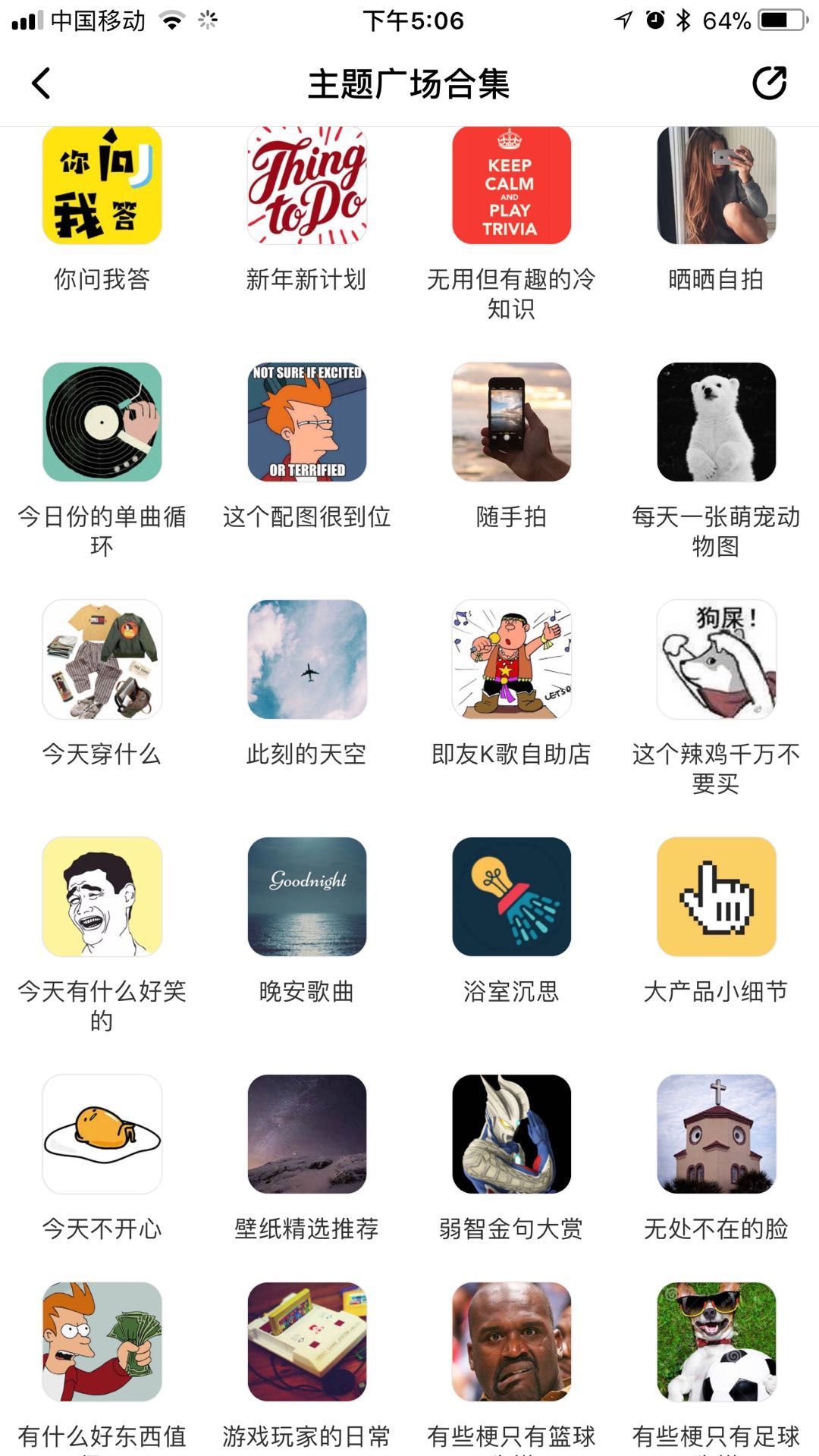Select 无用但有趣的冷知识 topic
Screen dimensions: 819x1456
tap(512, 186)
